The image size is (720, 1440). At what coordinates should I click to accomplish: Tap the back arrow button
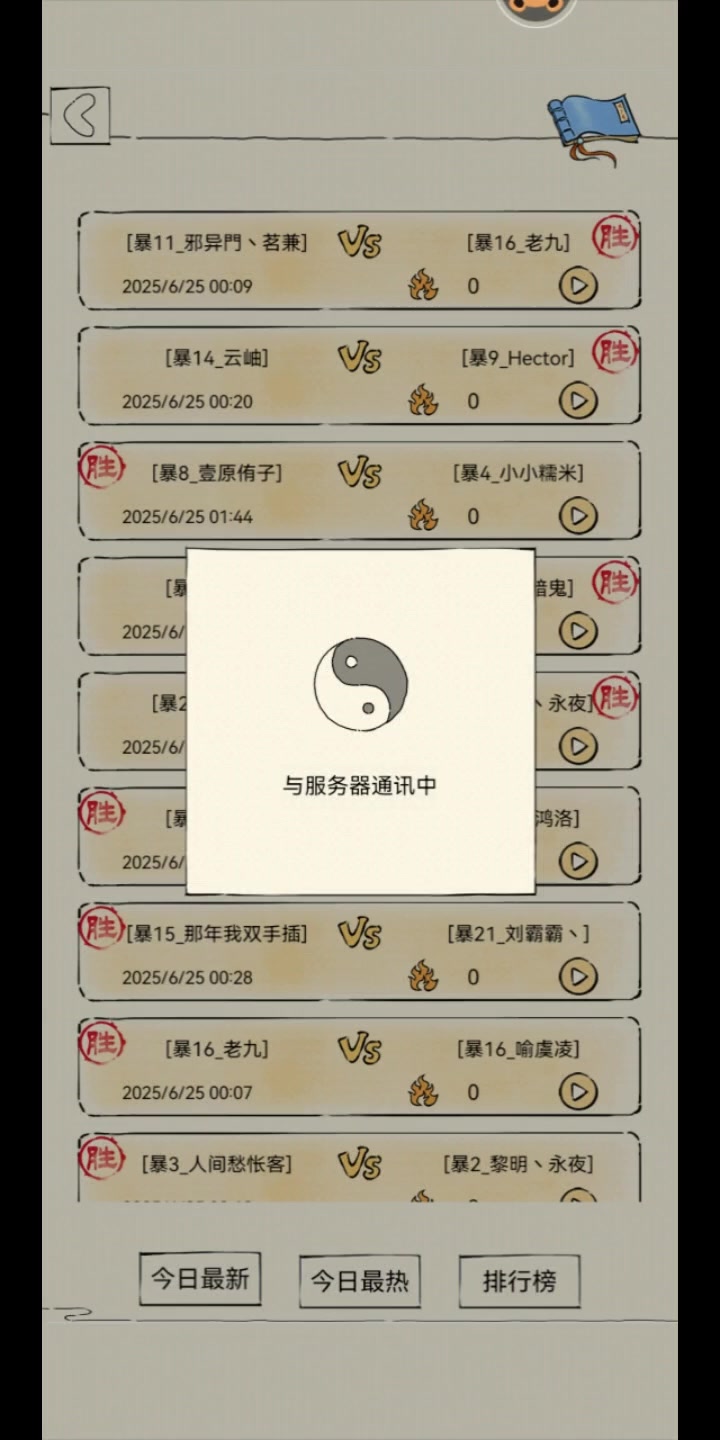[80, 116]
